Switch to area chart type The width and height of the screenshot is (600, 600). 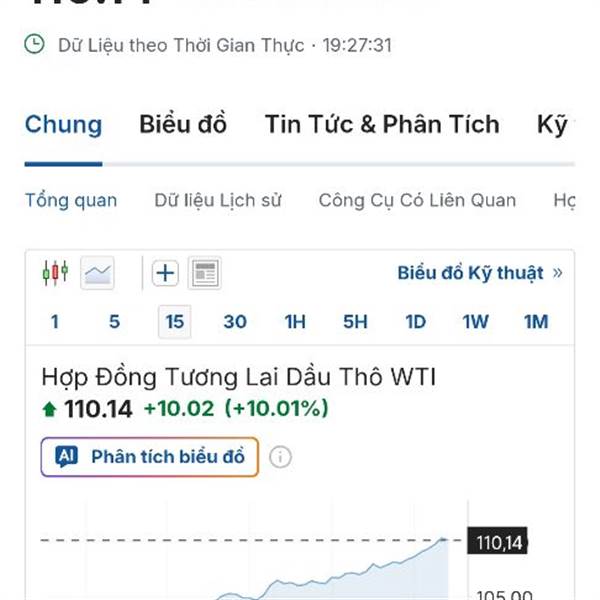(98, 272)
